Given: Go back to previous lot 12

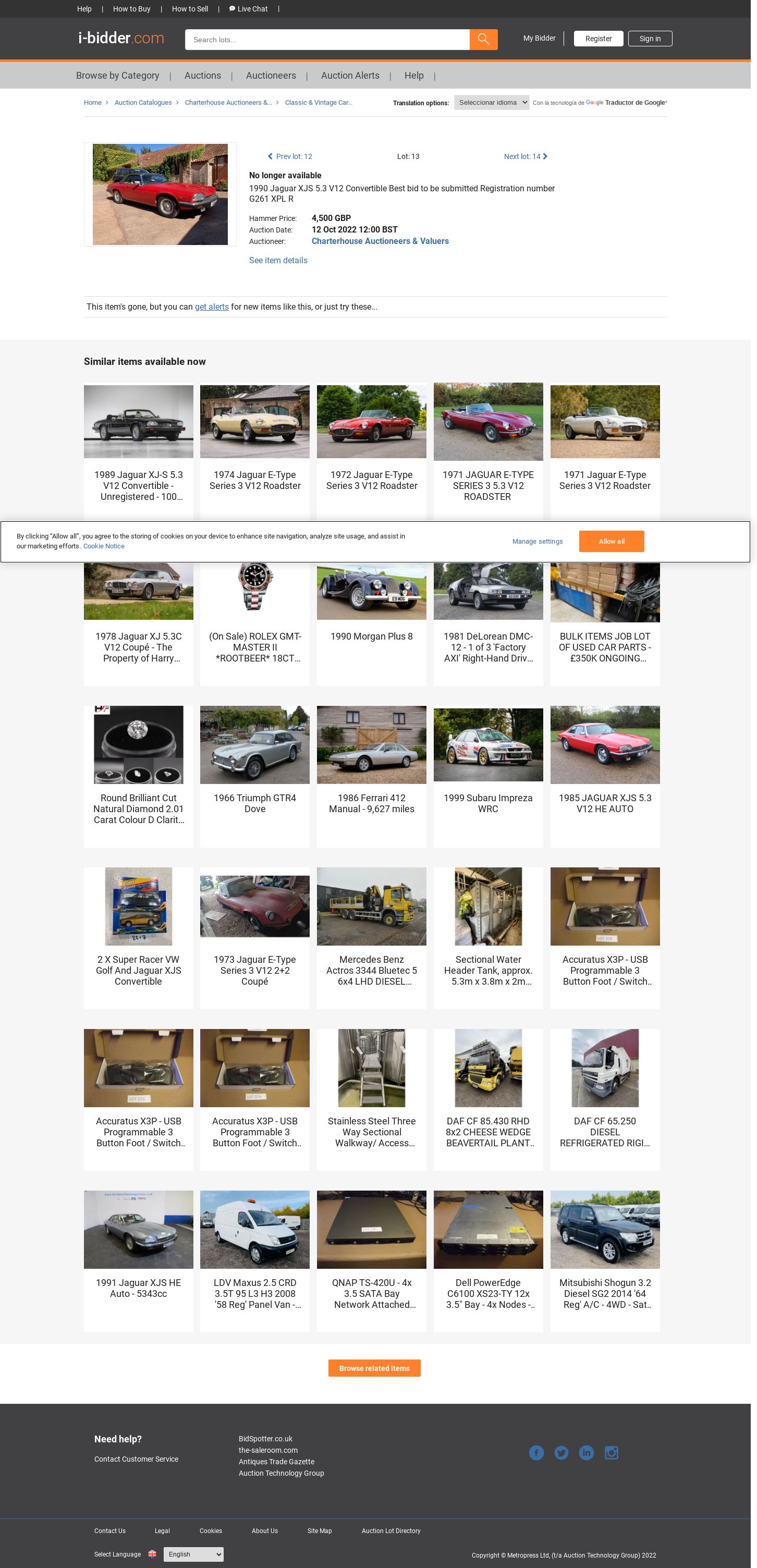Looking at the screenshot, I should tap(290, 156).
